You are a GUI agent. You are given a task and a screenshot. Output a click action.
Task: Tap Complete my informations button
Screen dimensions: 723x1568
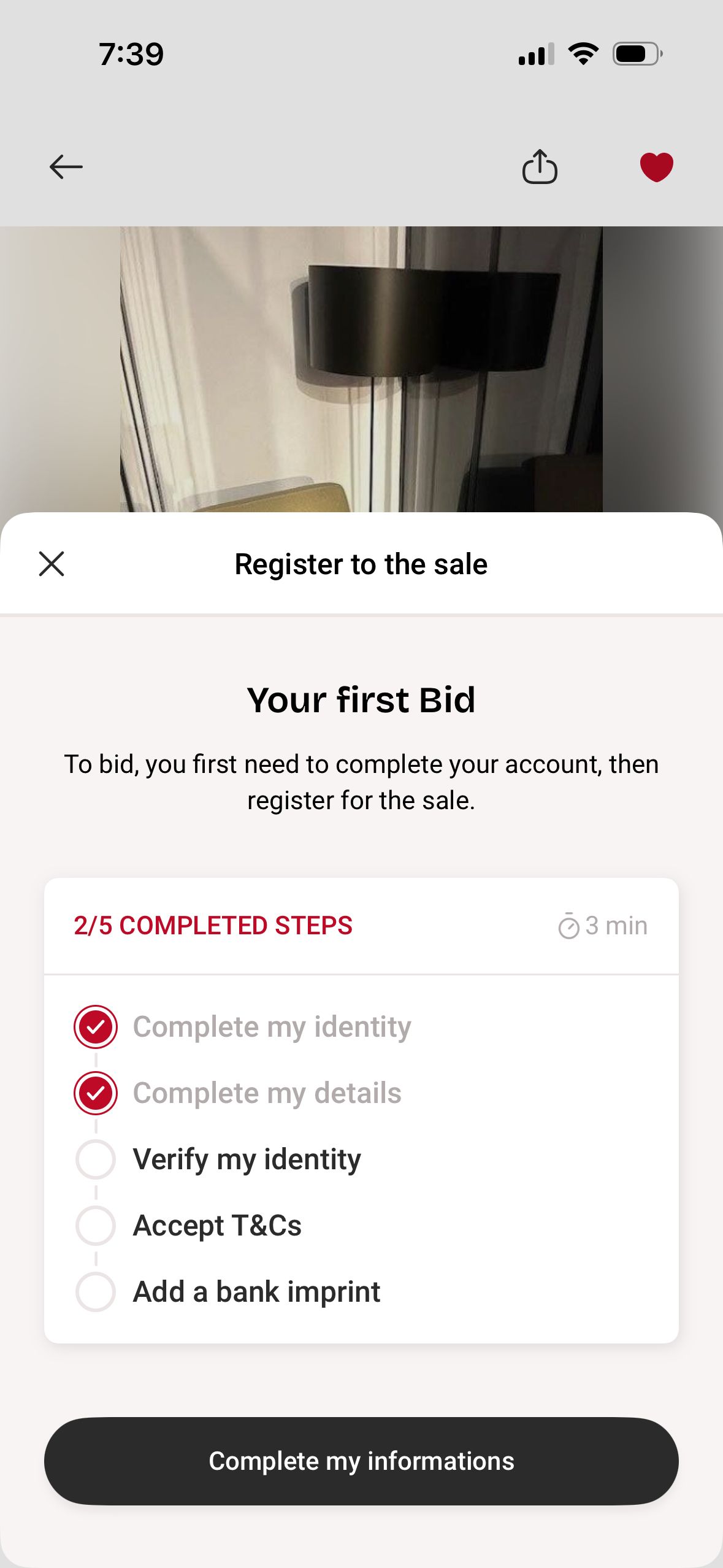pyautogui.click(x=361, y=1461)
